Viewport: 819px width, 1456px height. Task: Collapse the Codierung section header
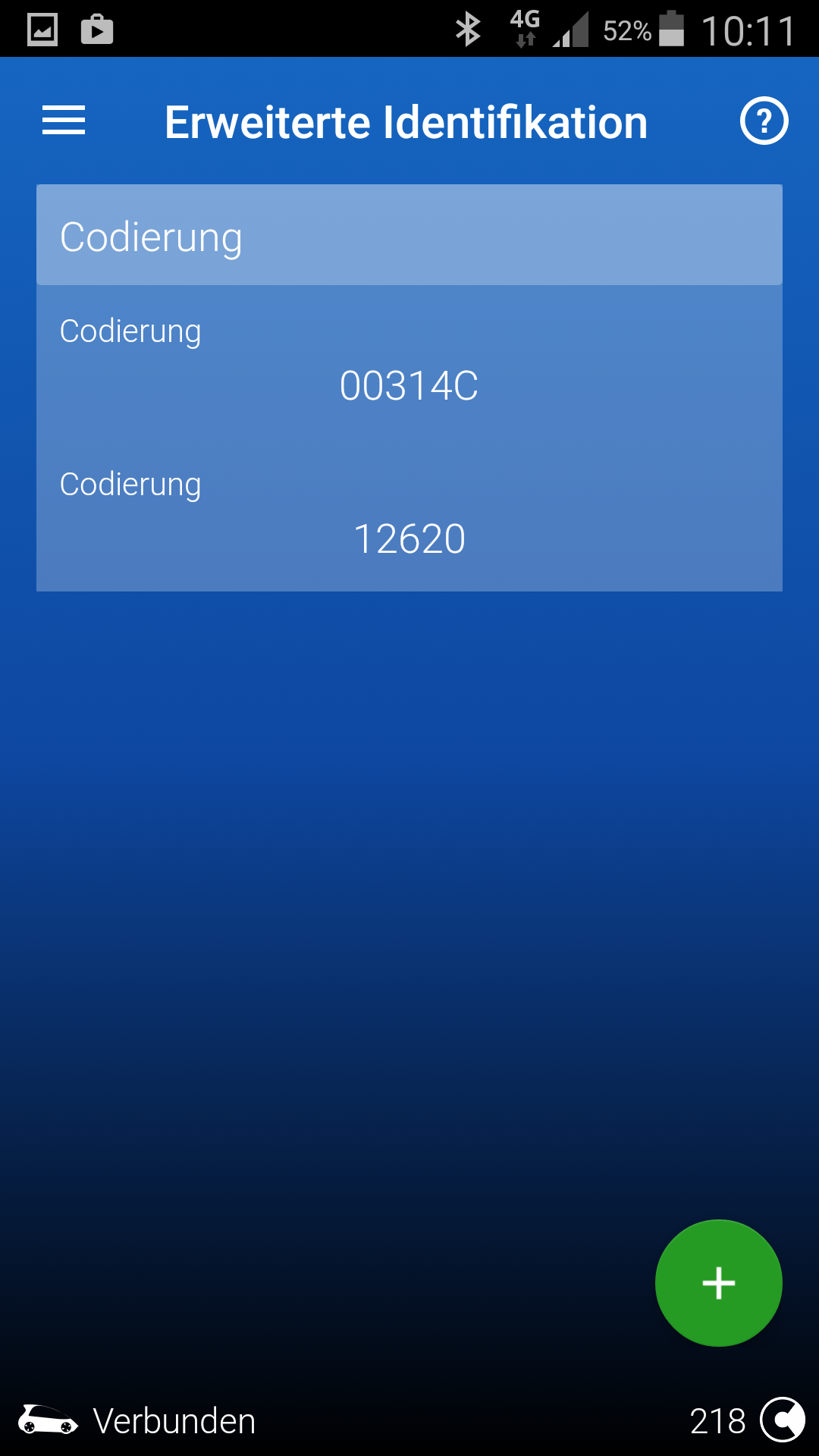pyautogui.click(x=409, y=235)
